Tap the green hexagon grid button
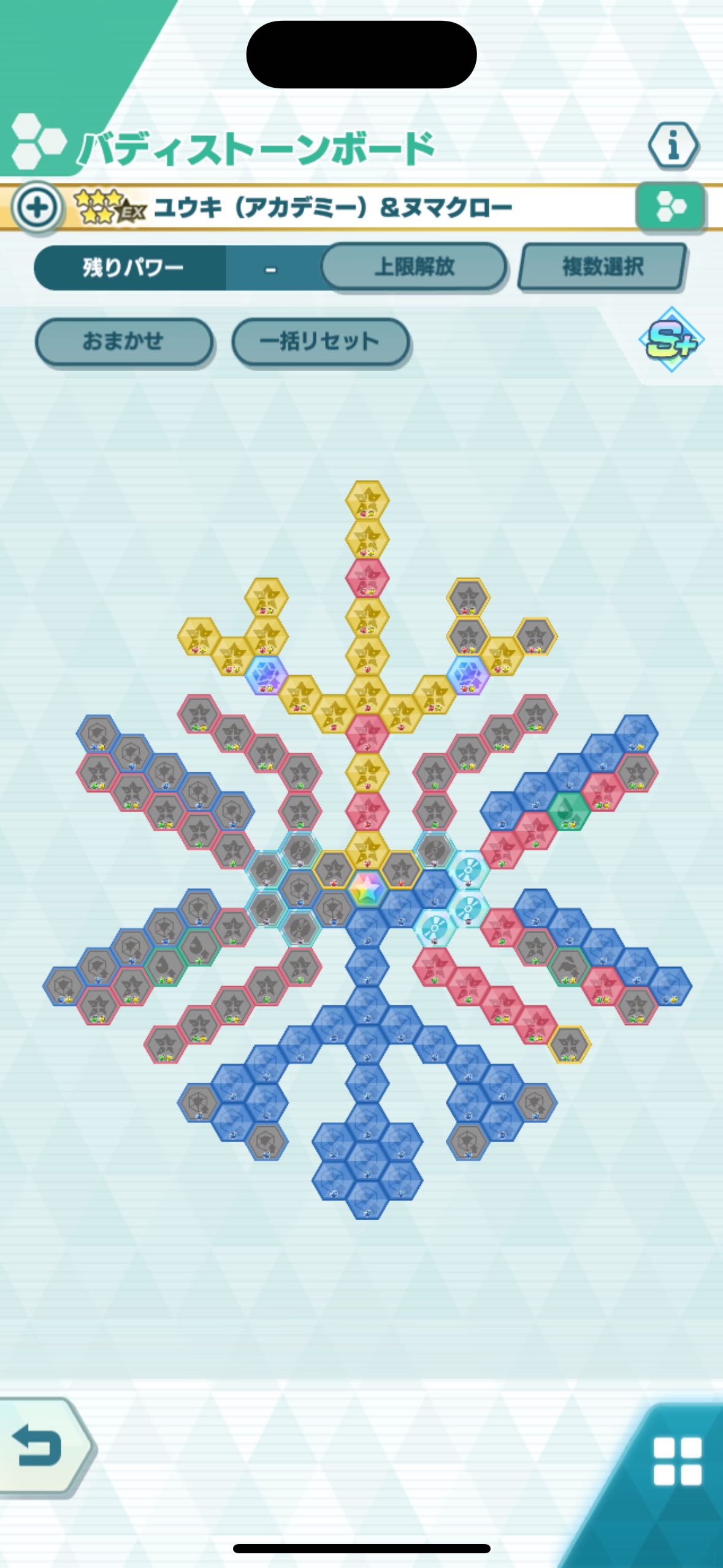723x1568 pixels. coord(670,207)
